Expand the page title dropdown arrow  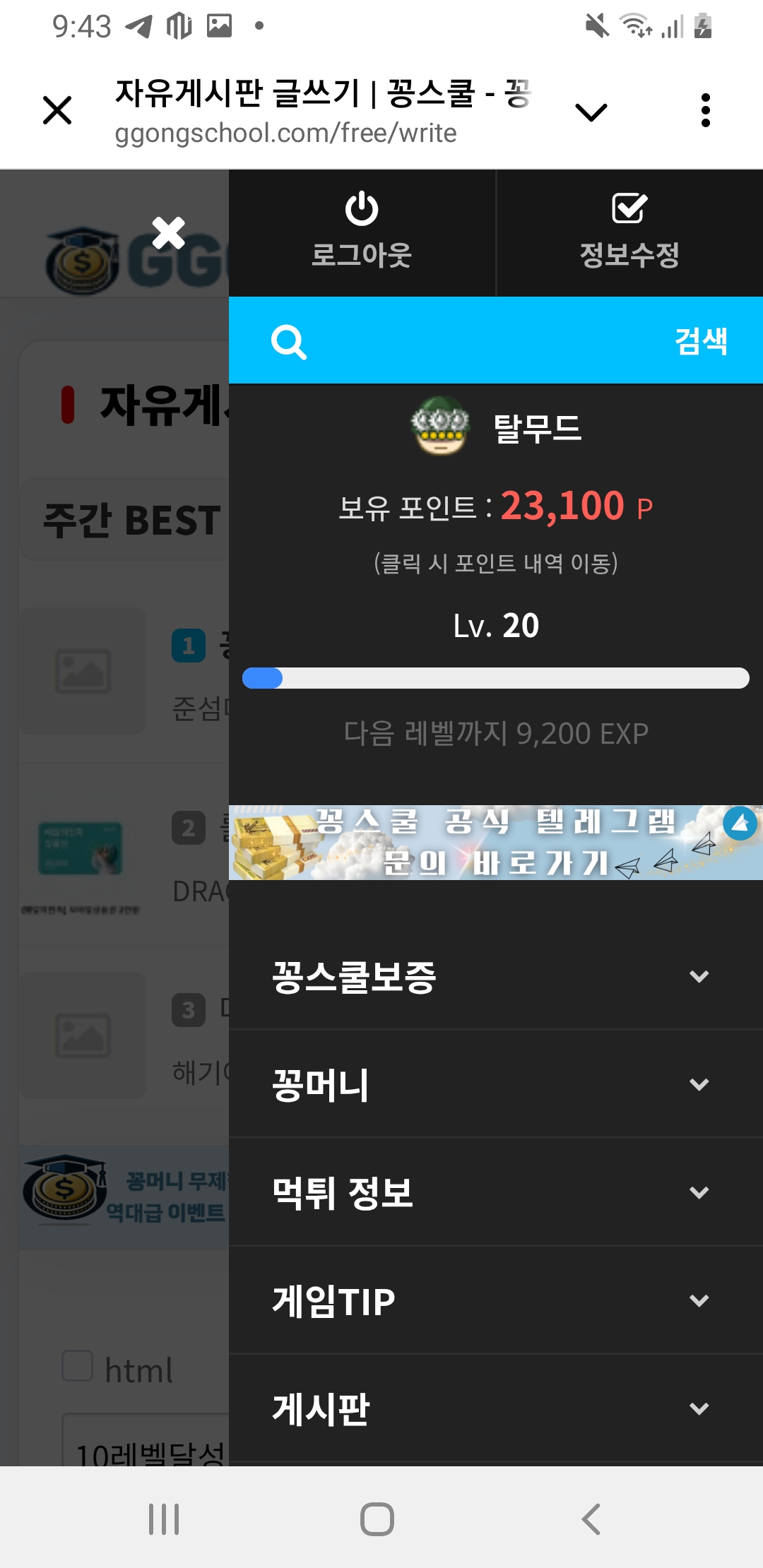click(x=591, y=112)
